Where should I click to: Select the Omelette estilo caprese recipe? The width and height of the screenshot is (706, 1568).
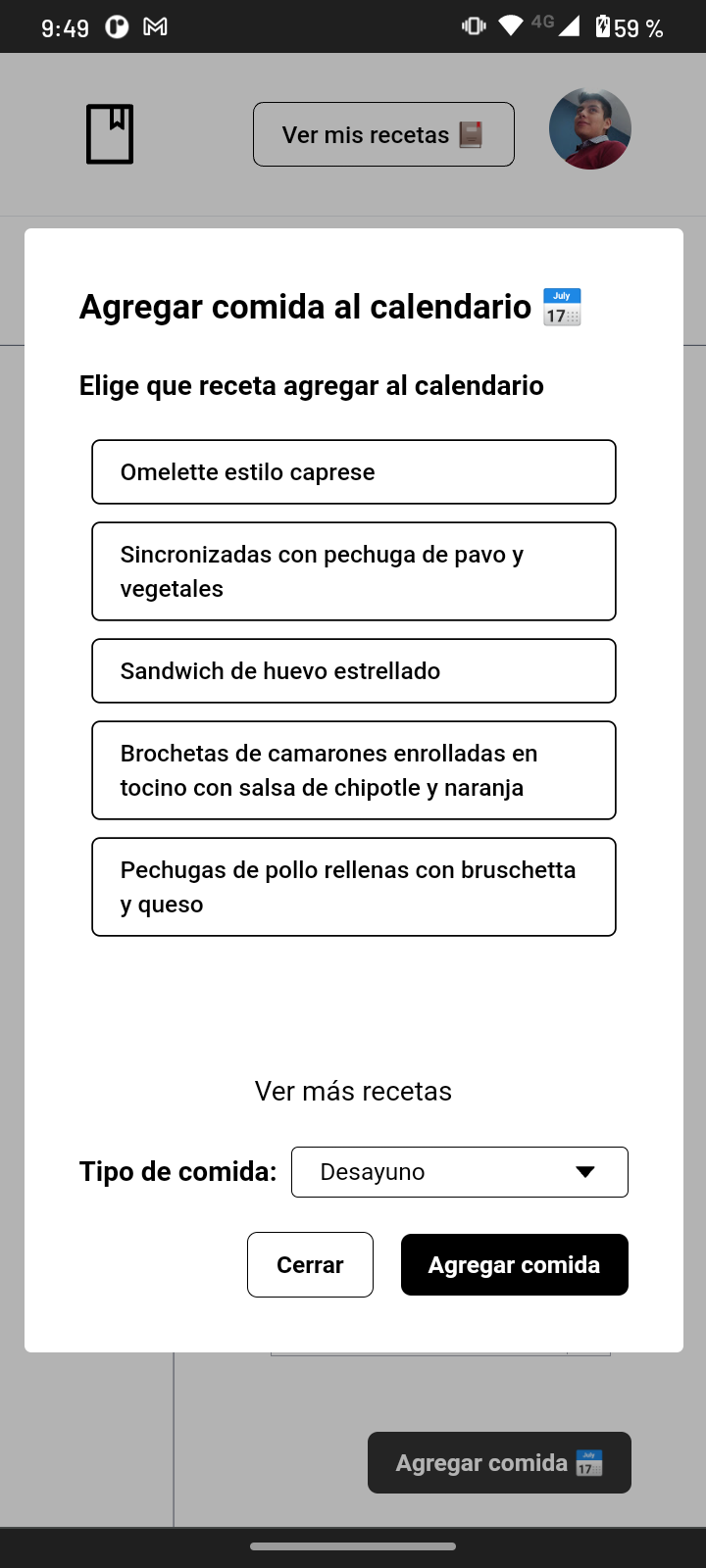click(x=354, y=472)
